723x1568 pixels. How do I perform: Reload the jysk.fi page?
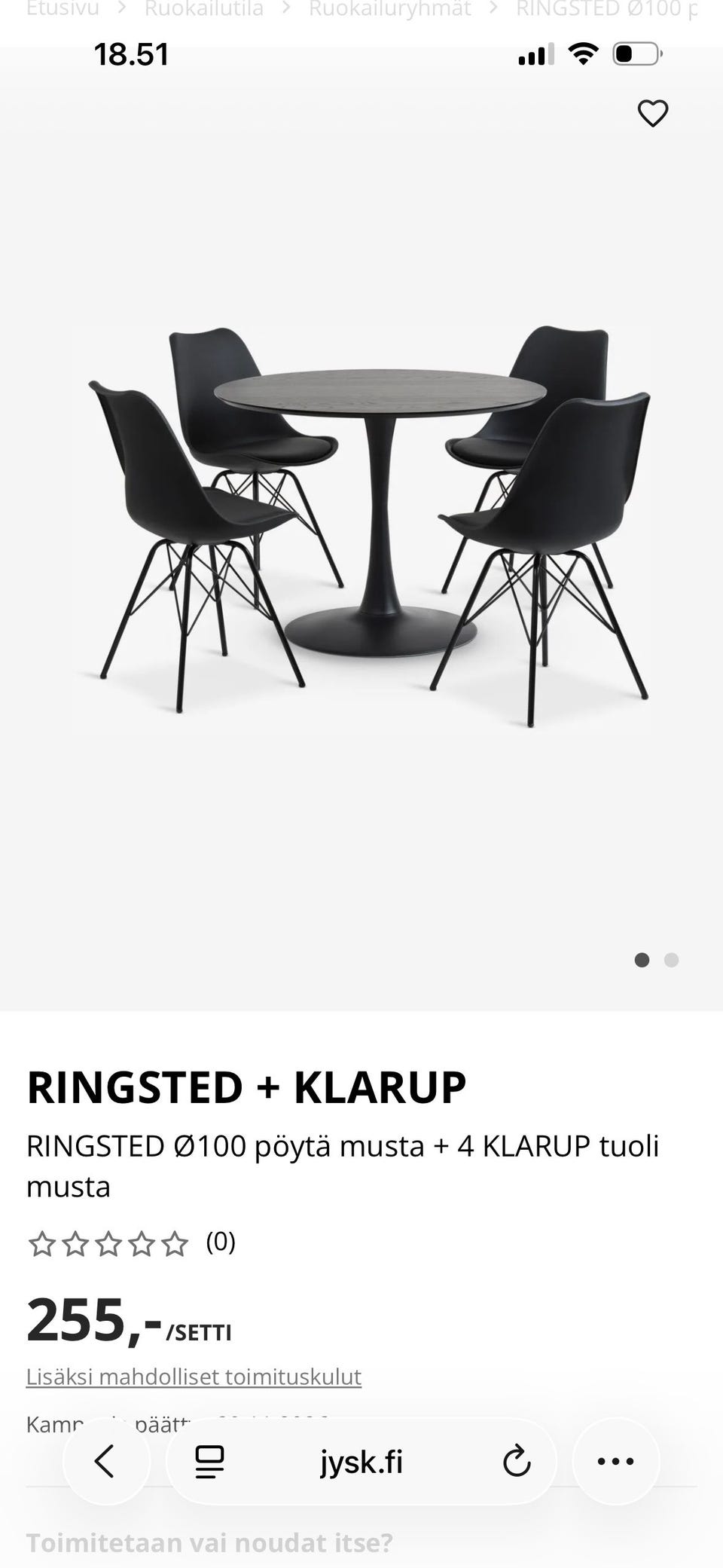pos(517,1462)
